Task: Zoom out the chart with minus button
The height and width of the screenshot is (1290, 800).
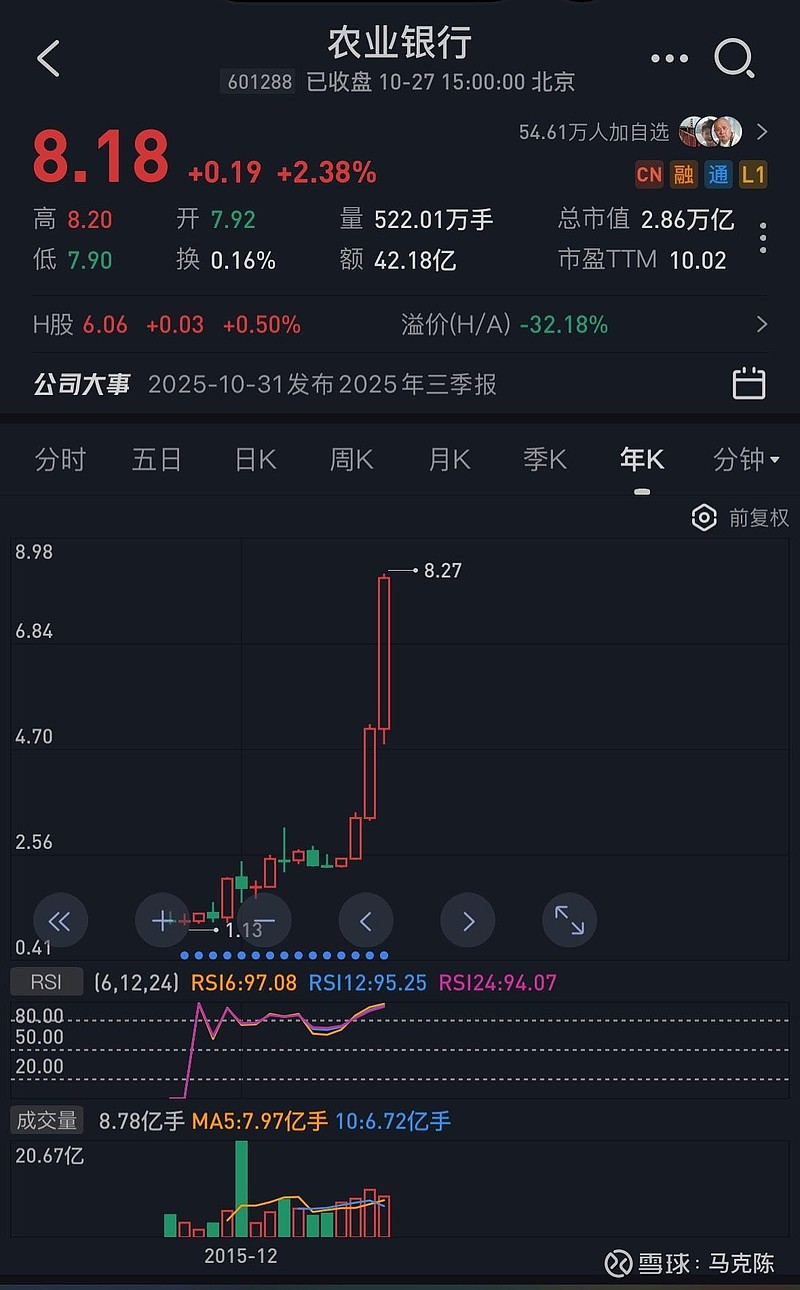Action: [264, 921]
